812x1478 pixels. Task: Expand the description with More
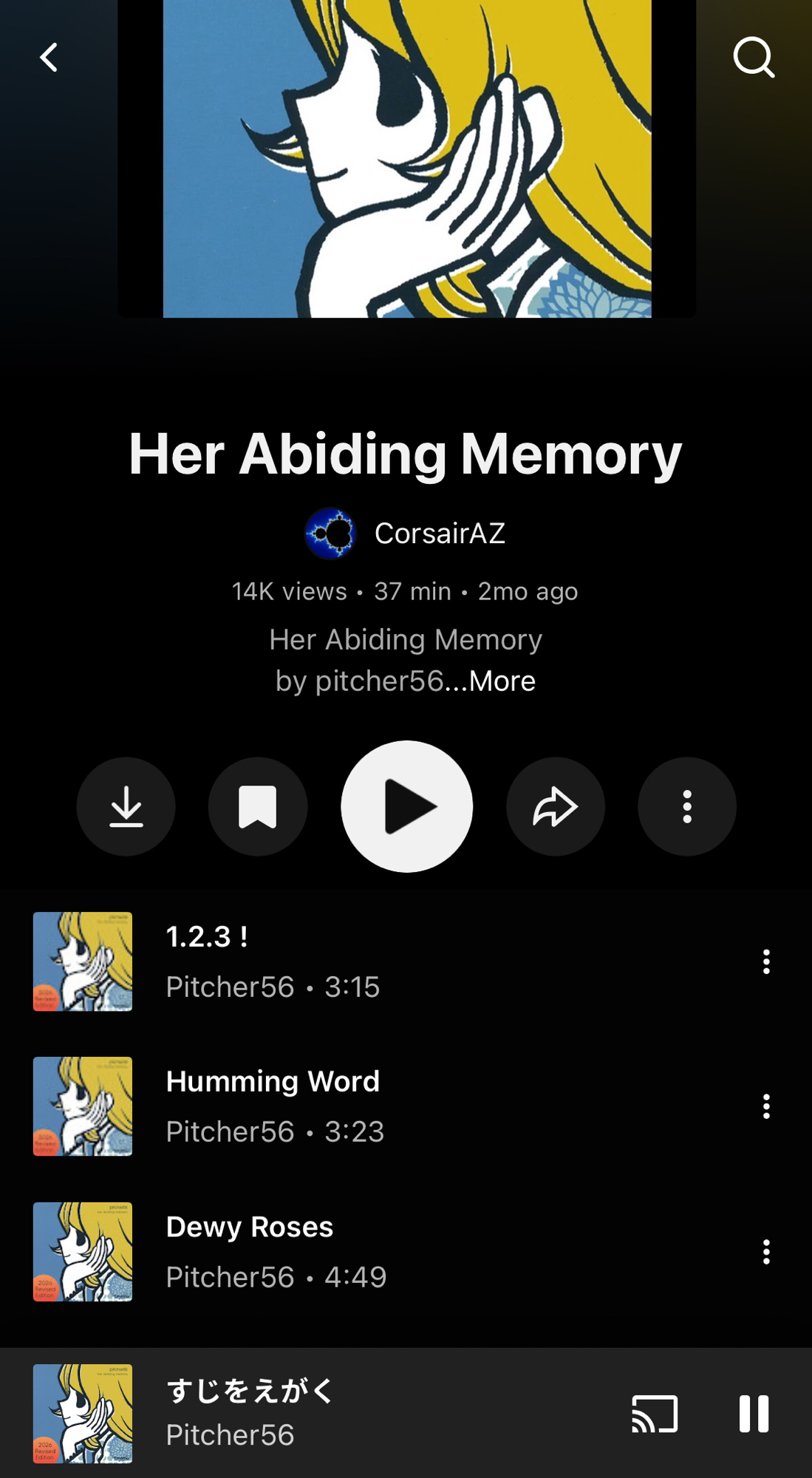click(x=502, y=681)
